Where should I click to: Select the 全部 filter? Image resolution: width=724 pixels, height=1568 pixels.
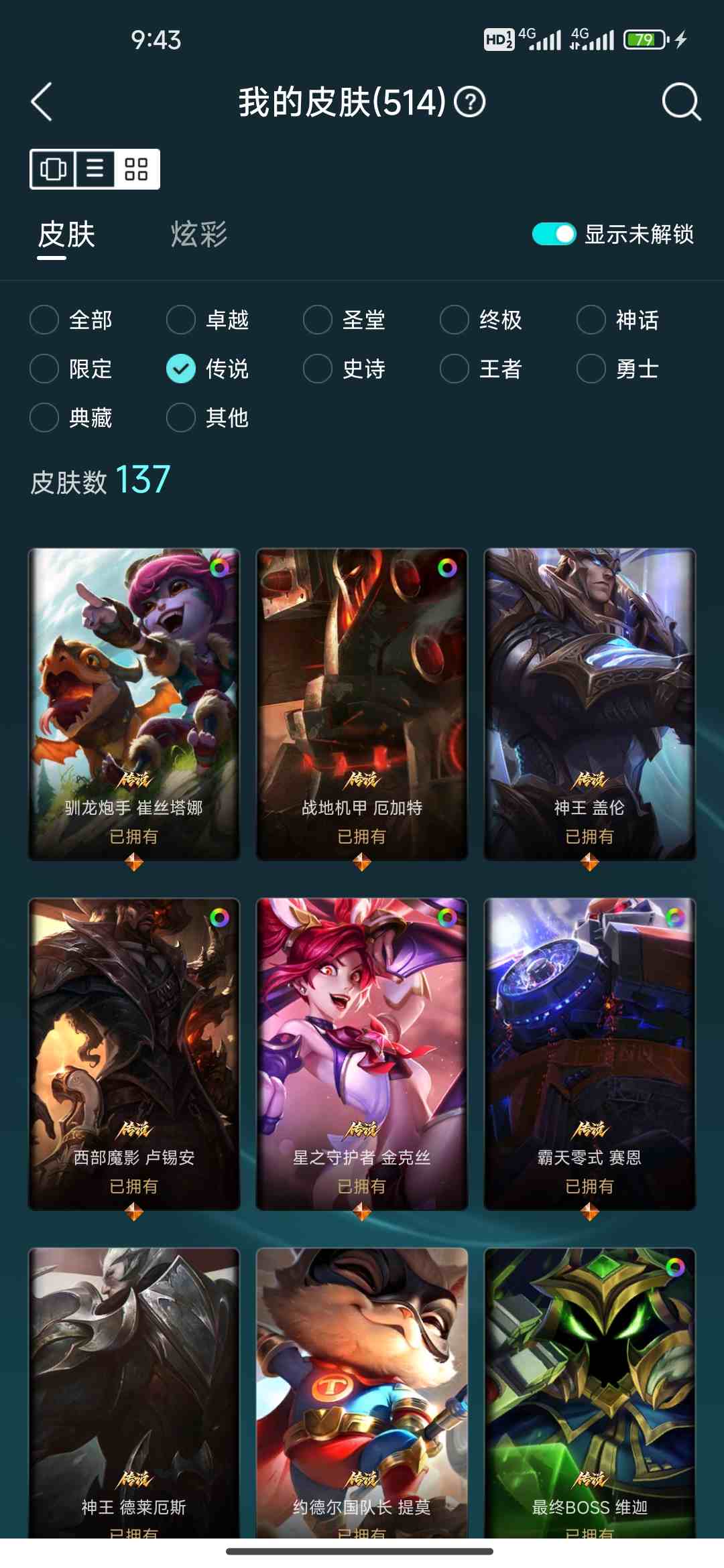[44, 320]
